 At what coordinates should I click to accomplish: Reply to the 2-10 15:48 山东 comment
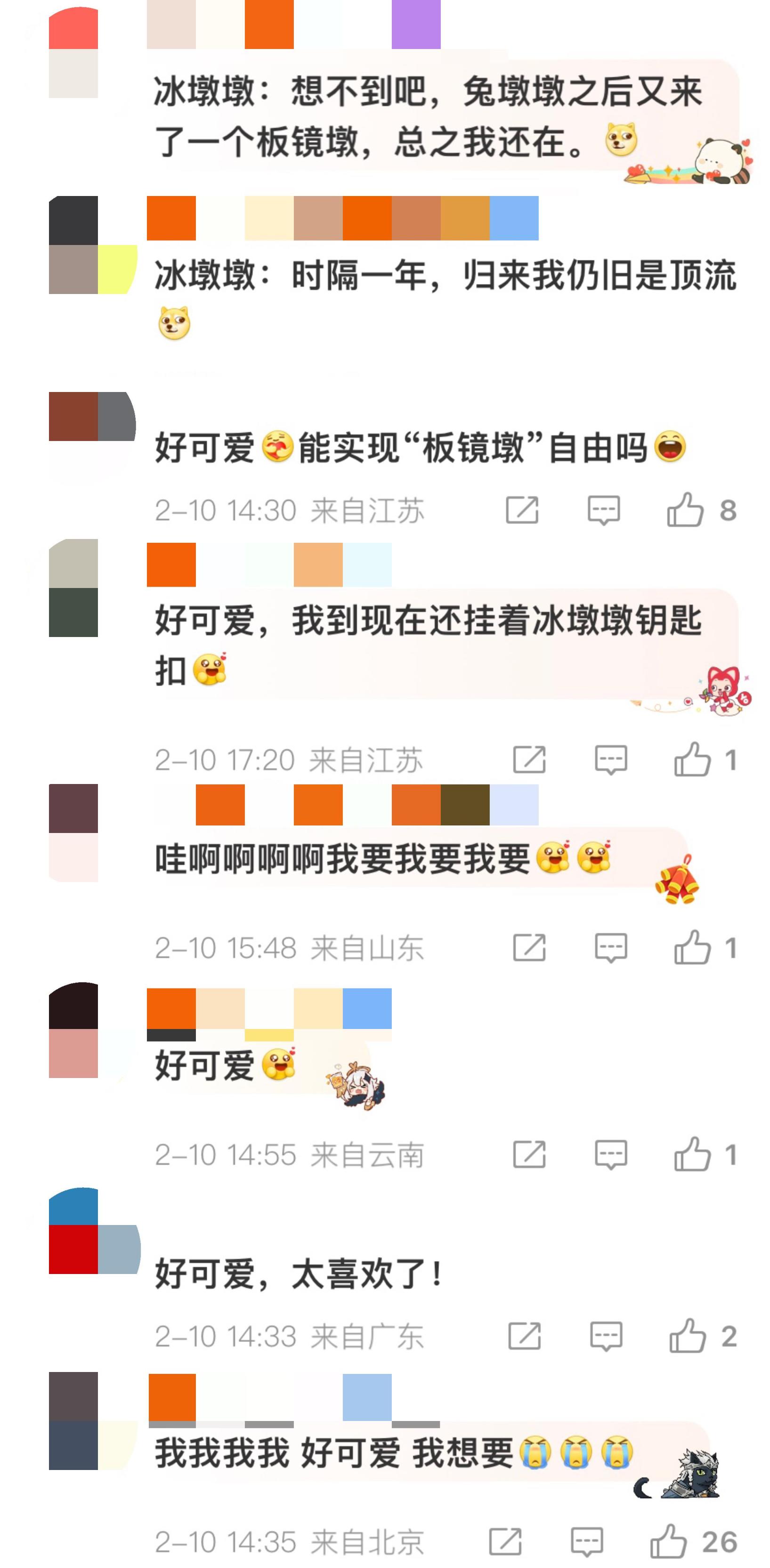click(x=611, y=948)
